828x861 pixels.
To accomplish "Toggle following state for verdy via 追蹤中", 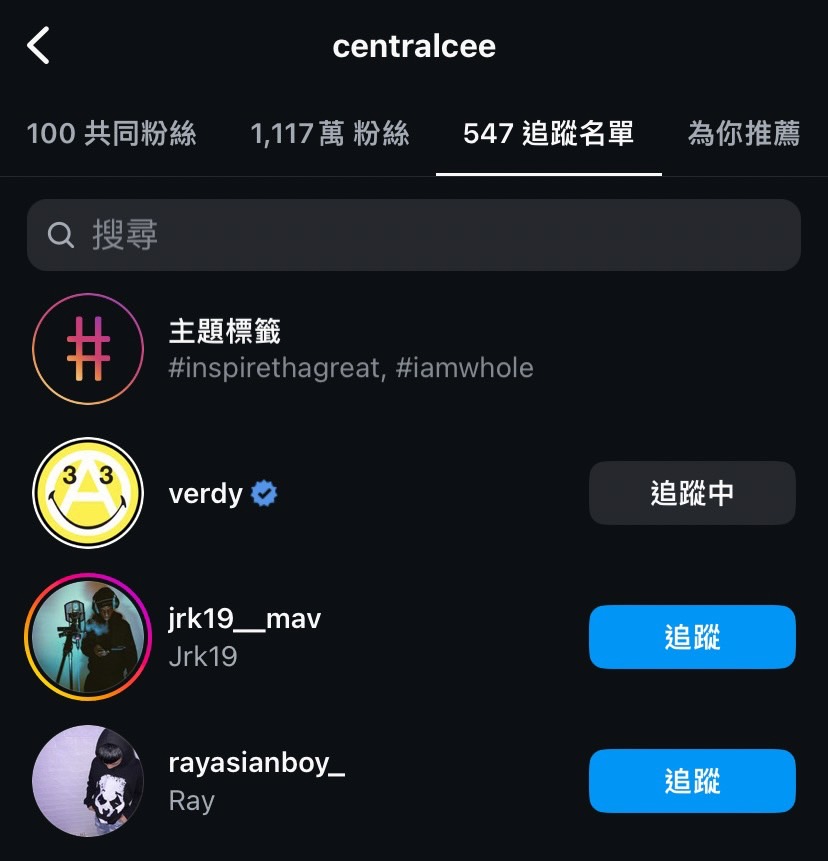I will point(692,492).
